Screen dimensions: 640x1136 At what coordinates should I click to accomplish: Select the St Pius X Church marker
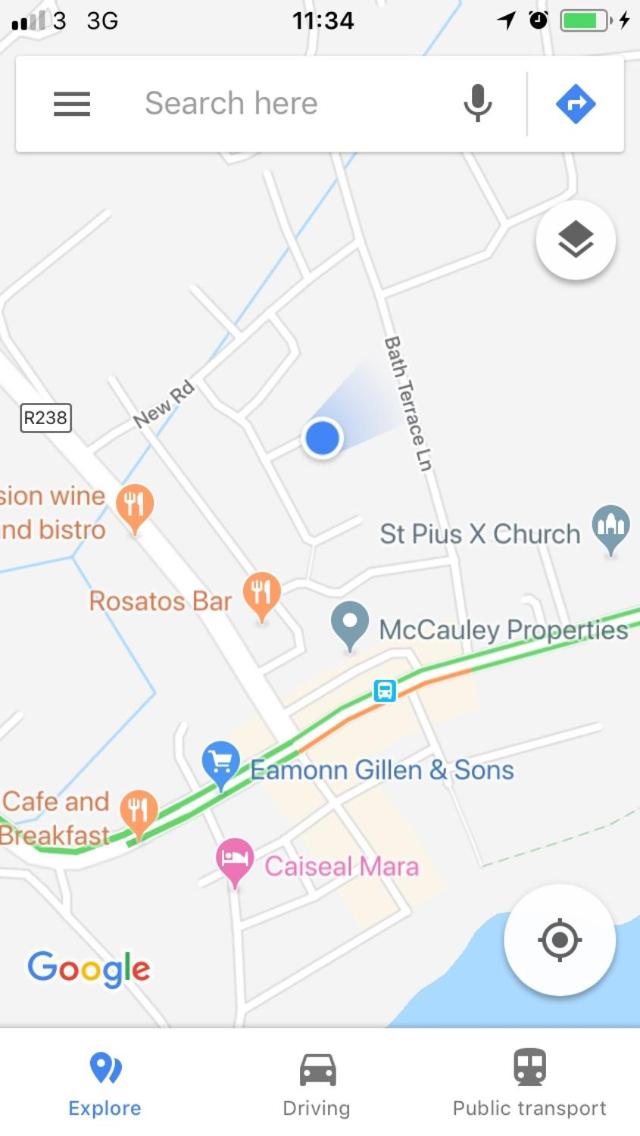tap(610, 530)
